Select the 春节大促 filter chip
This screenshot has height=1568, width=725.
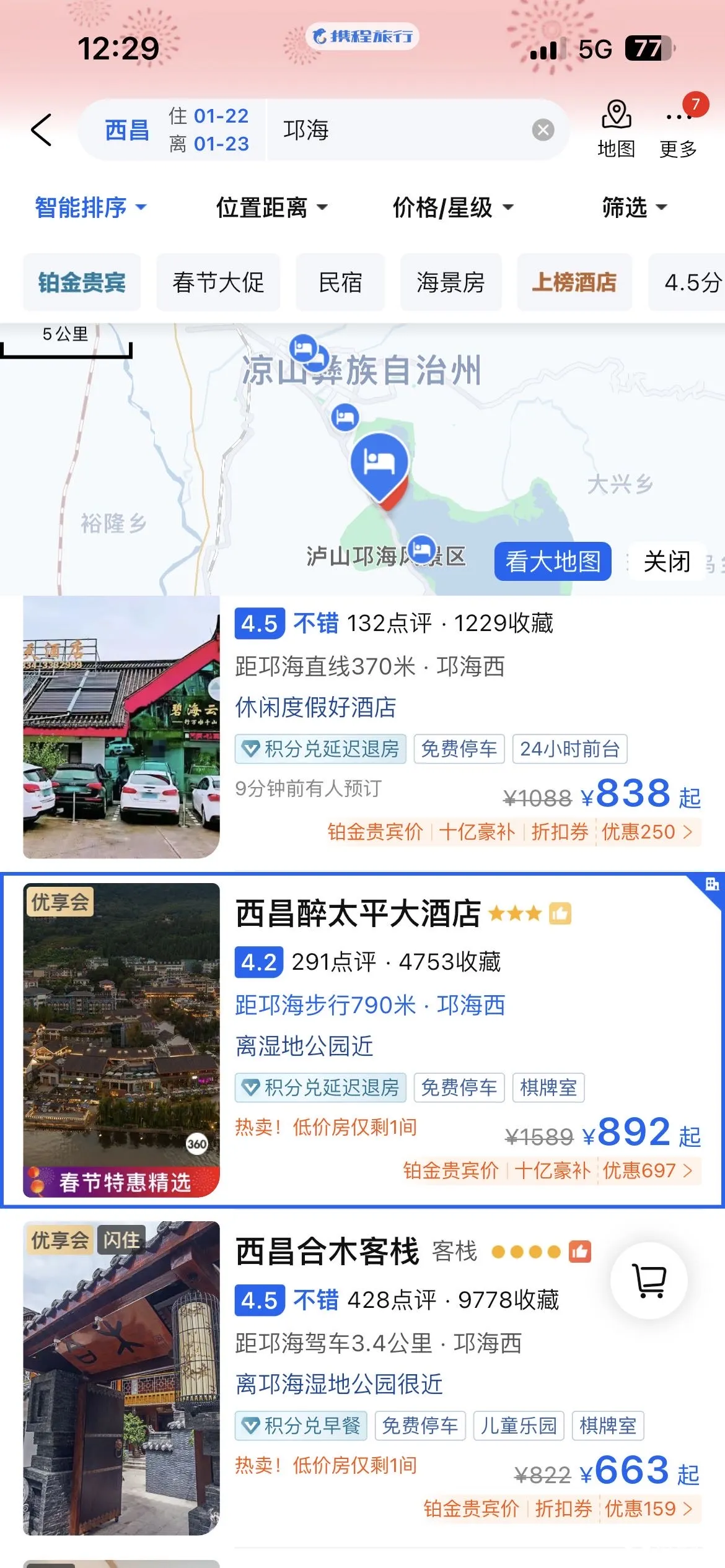pyautogui.click(x=218, y=282)
